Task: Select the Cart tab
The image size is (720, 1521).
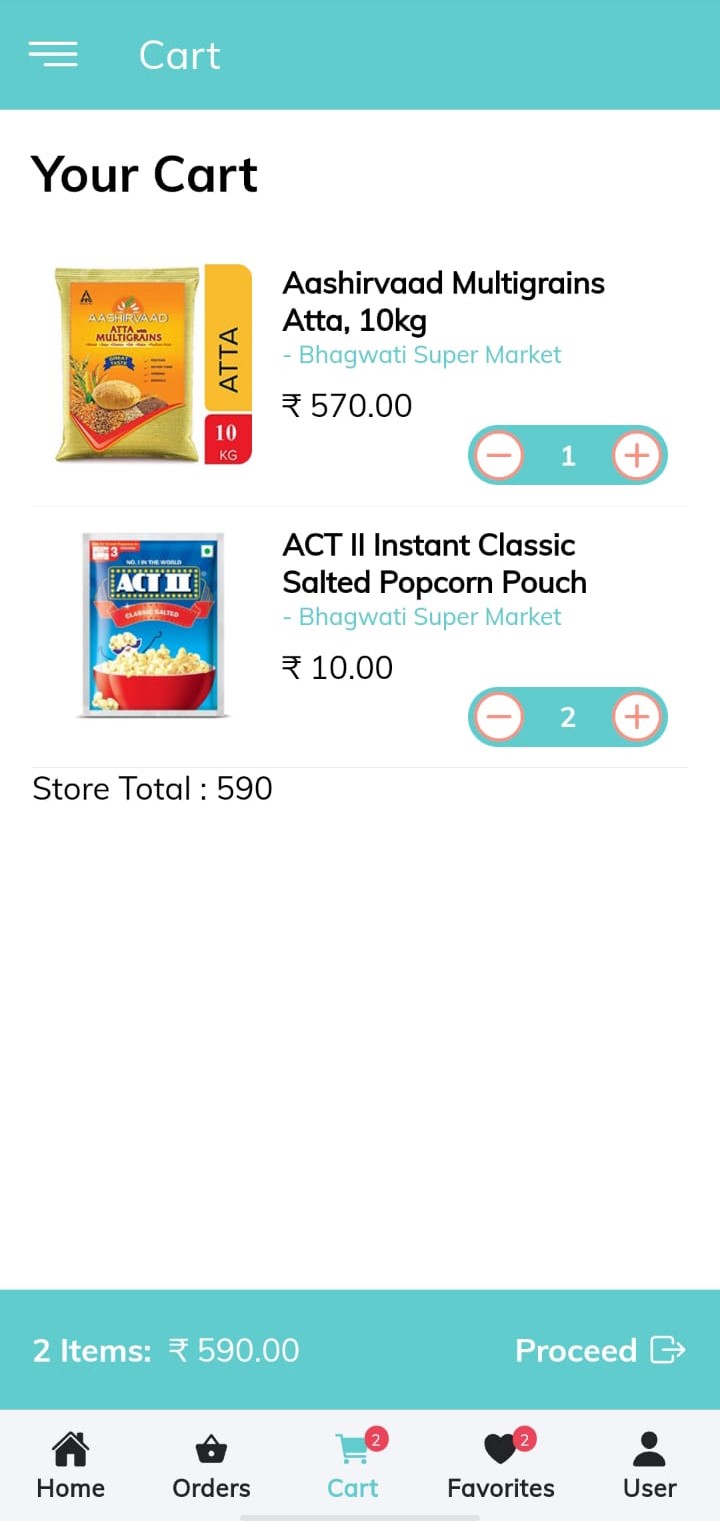Action: click(x=353, y=1465)
